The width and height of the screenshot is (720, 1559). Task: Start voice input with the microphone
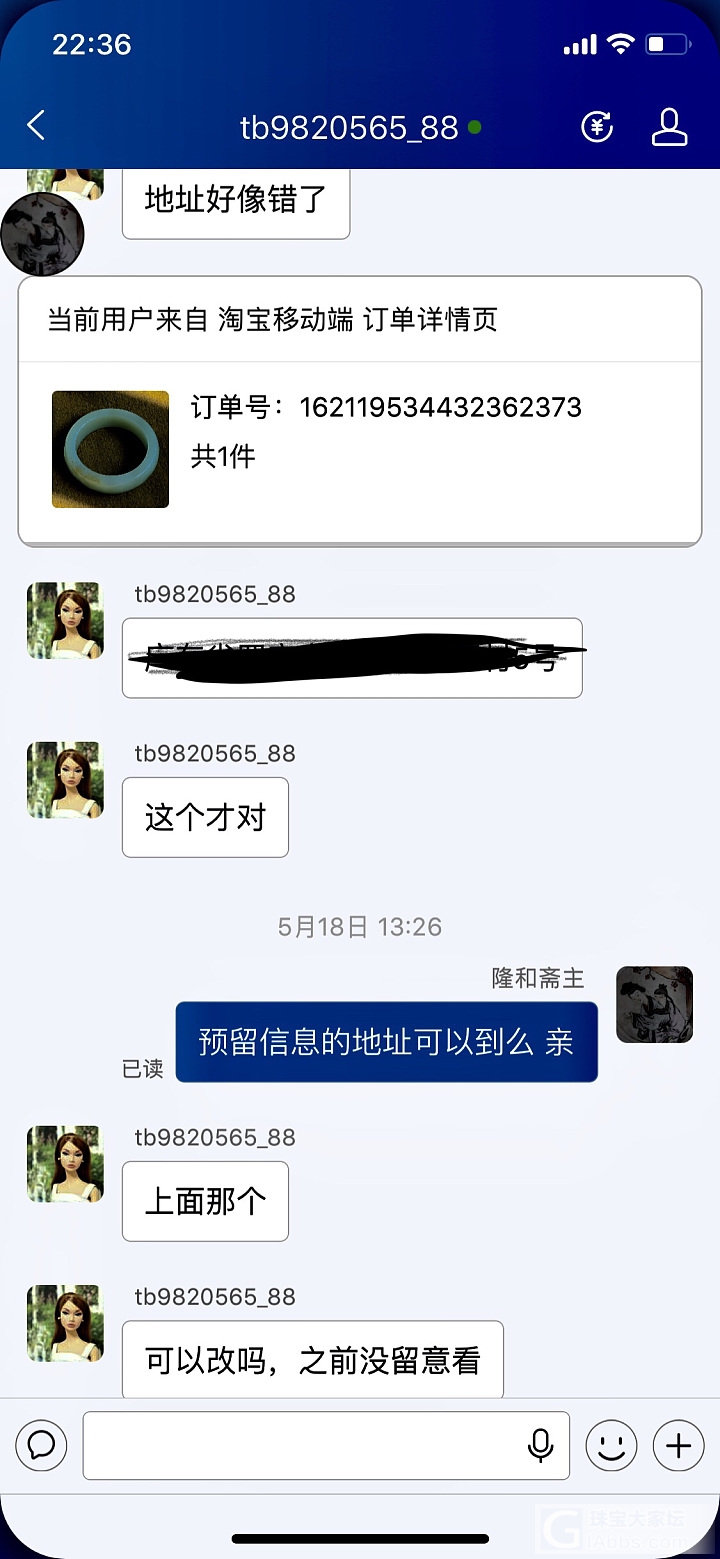click(540, 1445)
